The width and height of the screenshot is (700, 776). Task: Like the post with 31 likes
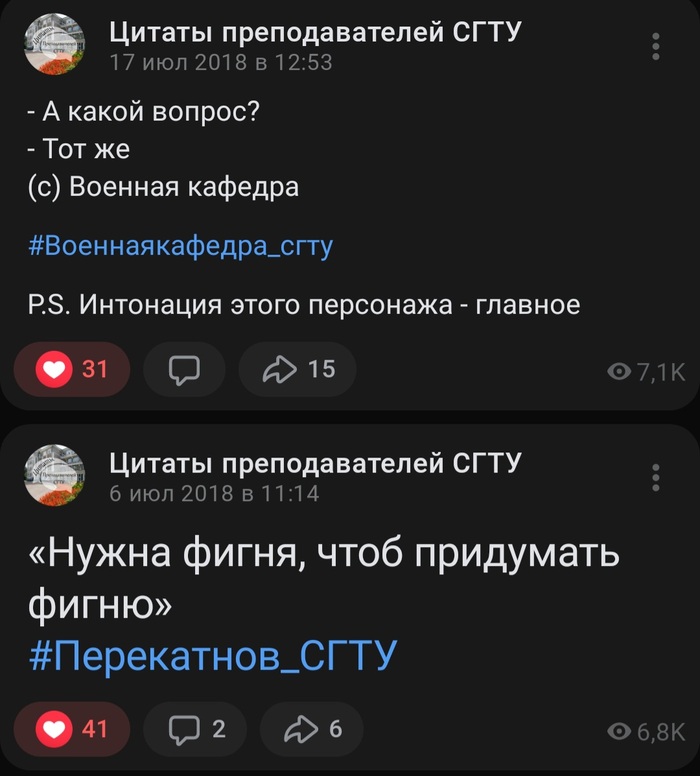[x=72, y=370]
